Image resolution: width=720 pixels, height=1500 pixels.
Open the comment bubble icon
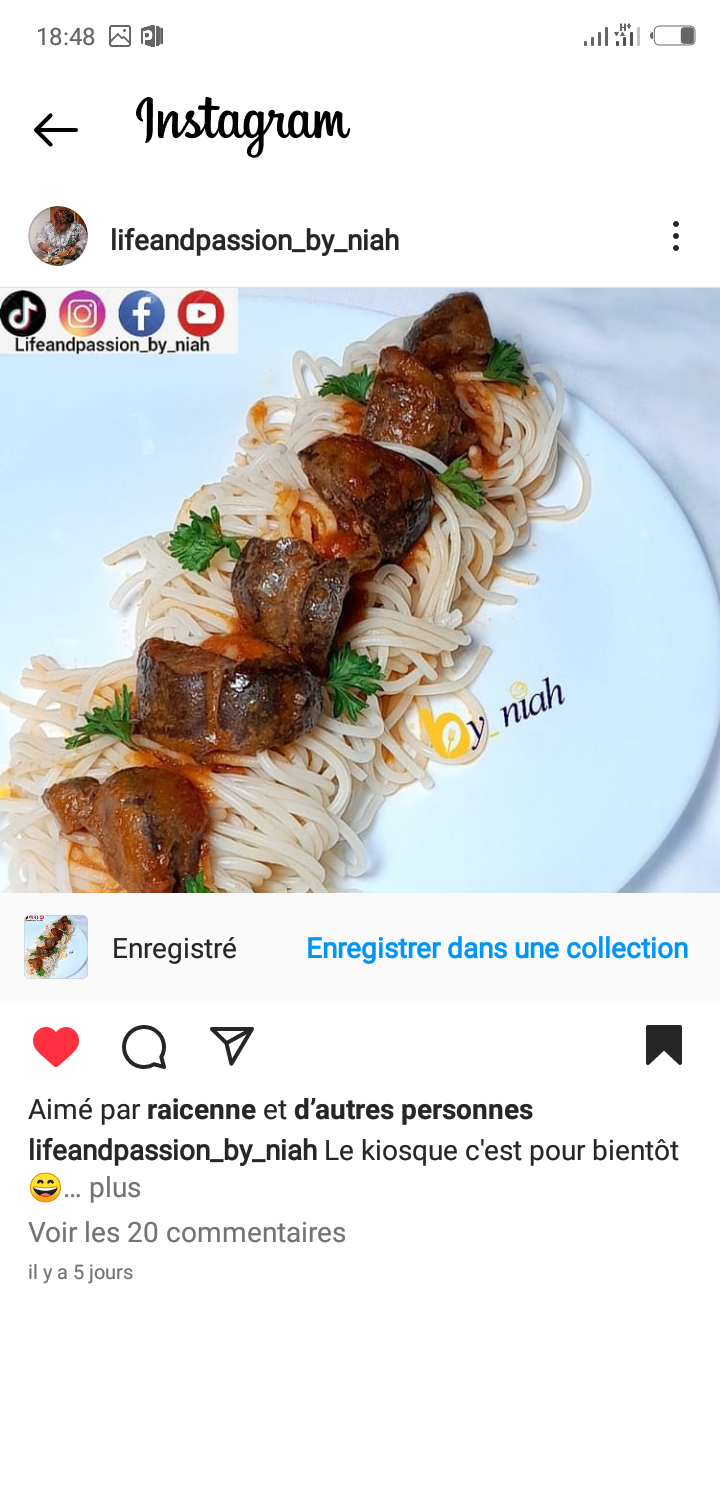click(x=144, y=1047)
